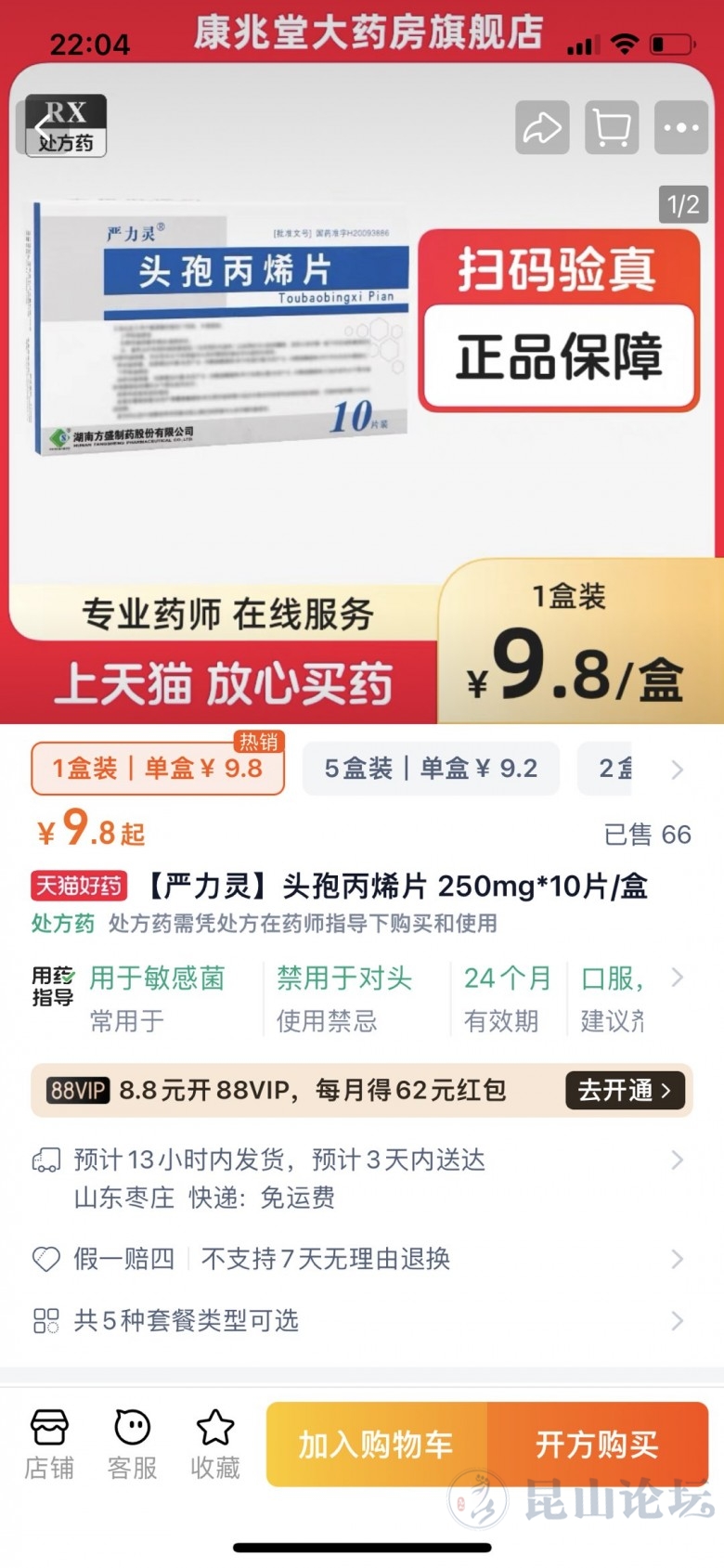Open the 共5种套餐类型可选 row

[362, 1320]
